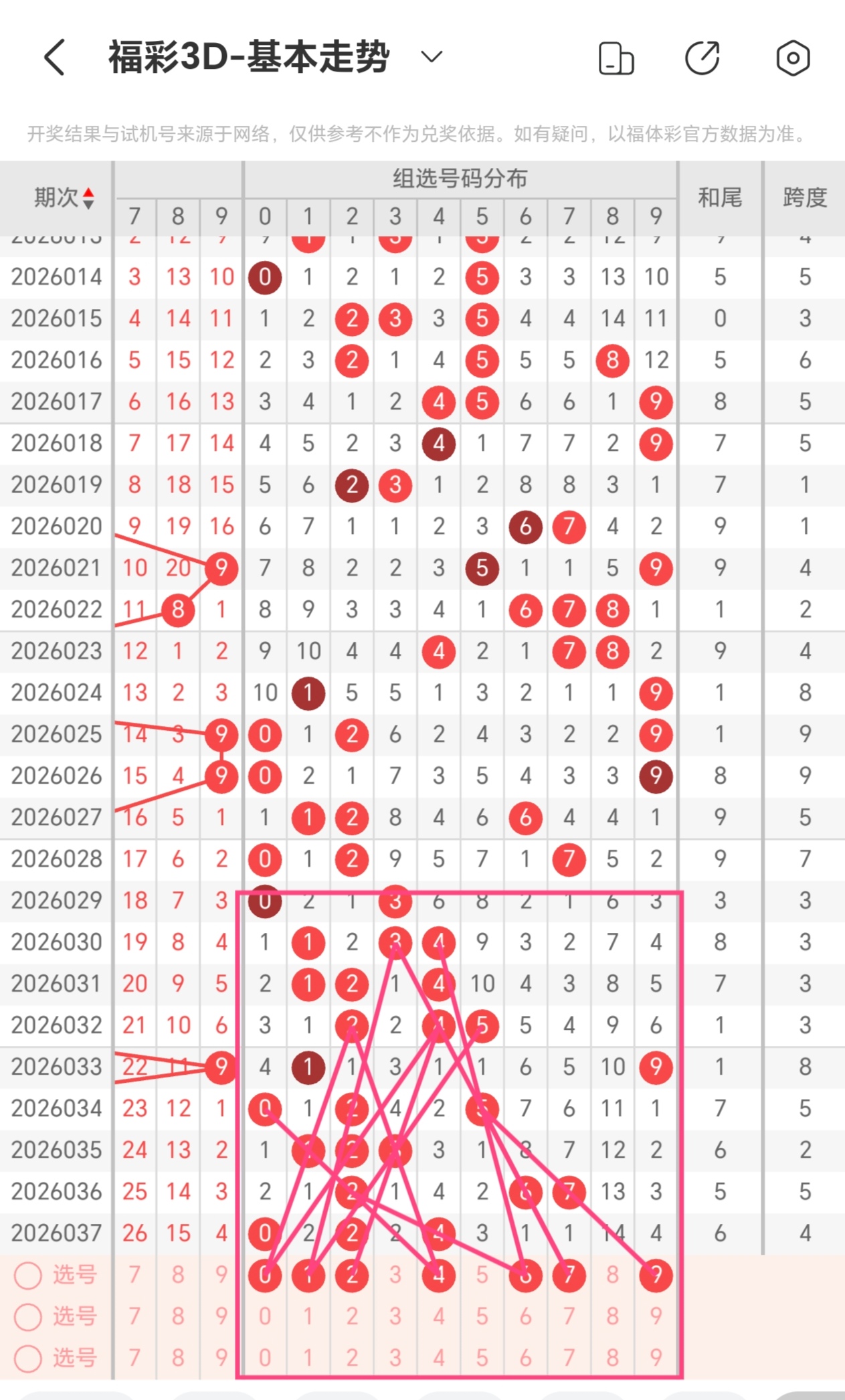Select the bottommost 选号 radio circle
Image resolution: width=845 pixels, height=1400 pixels.
pos(28,1359)
